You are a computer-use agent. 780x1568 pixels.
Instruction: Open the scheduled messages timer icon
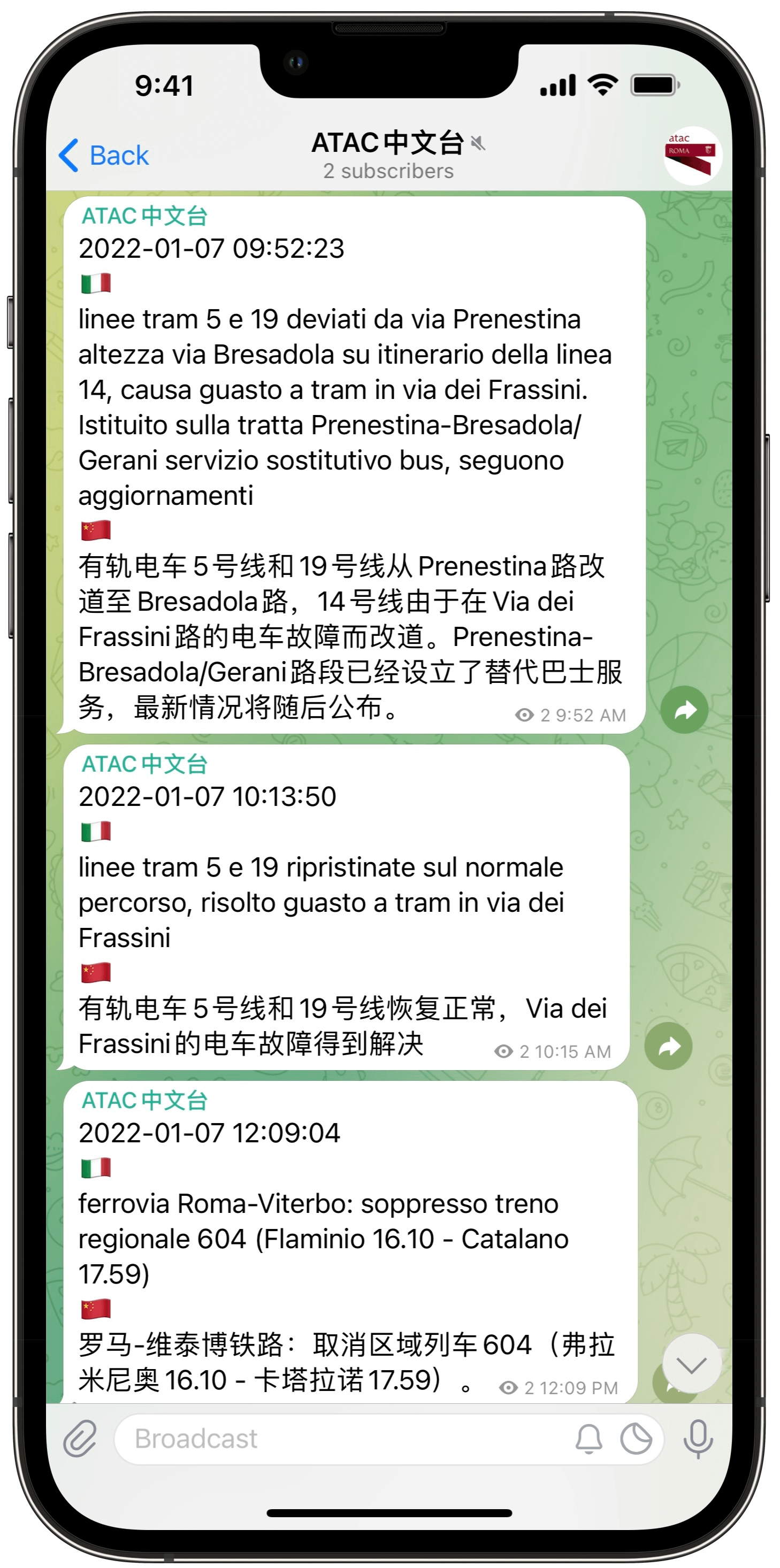(x=636, y=1440)
